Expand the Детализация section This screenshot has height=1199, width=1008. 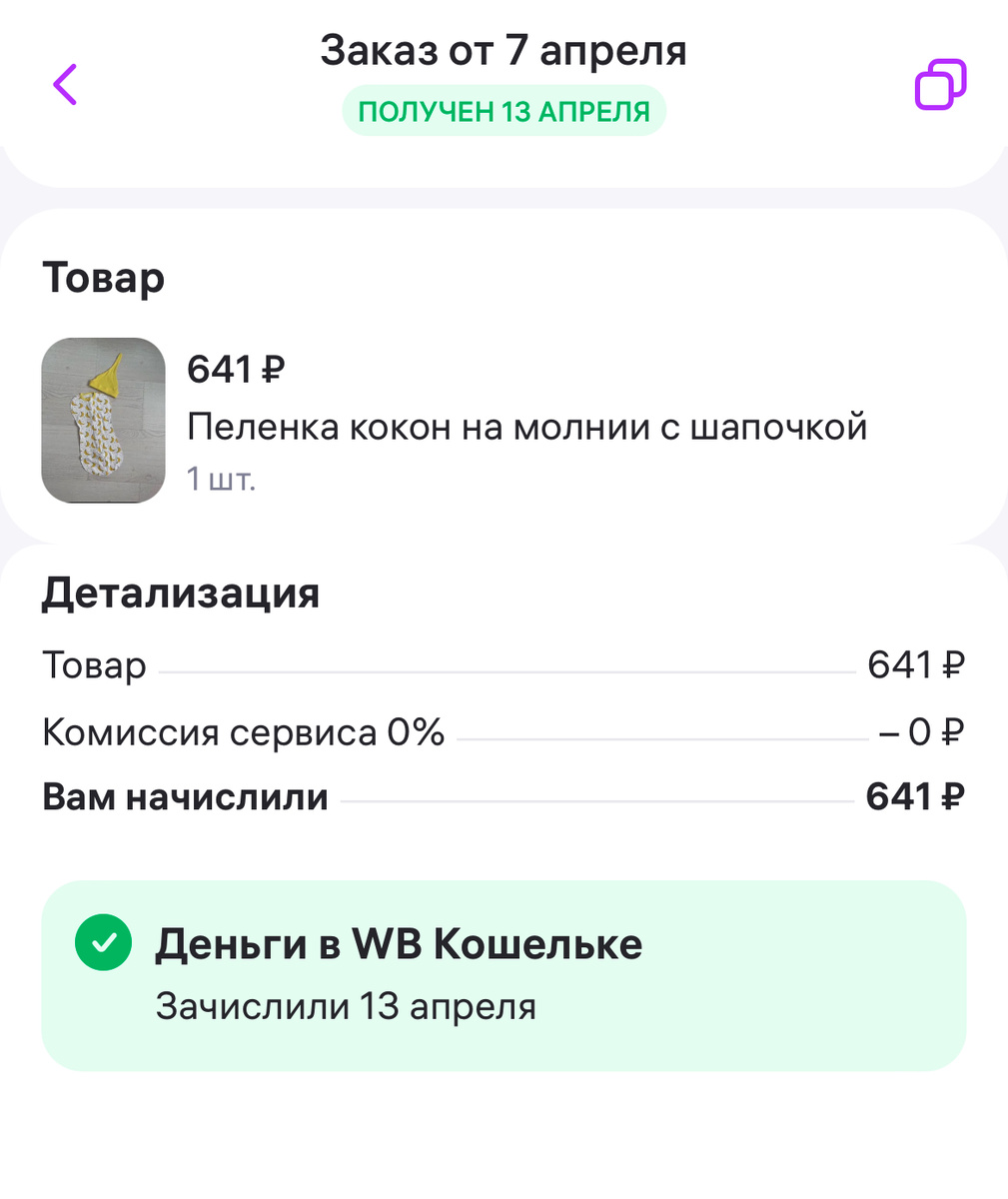click(x=181, y=593)
